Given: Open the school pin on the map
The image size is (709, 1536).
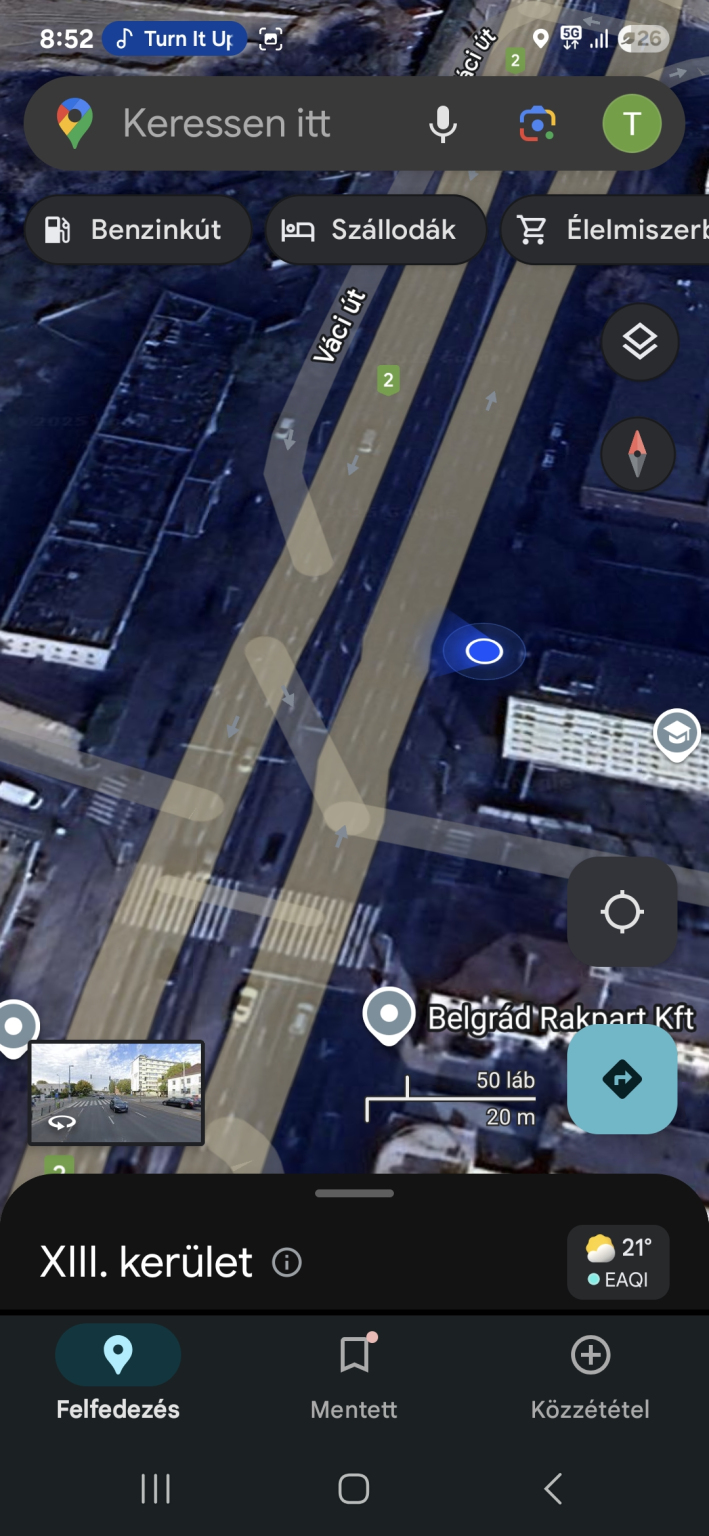Looking at the screenshot, I should click(x=676, y=734).
